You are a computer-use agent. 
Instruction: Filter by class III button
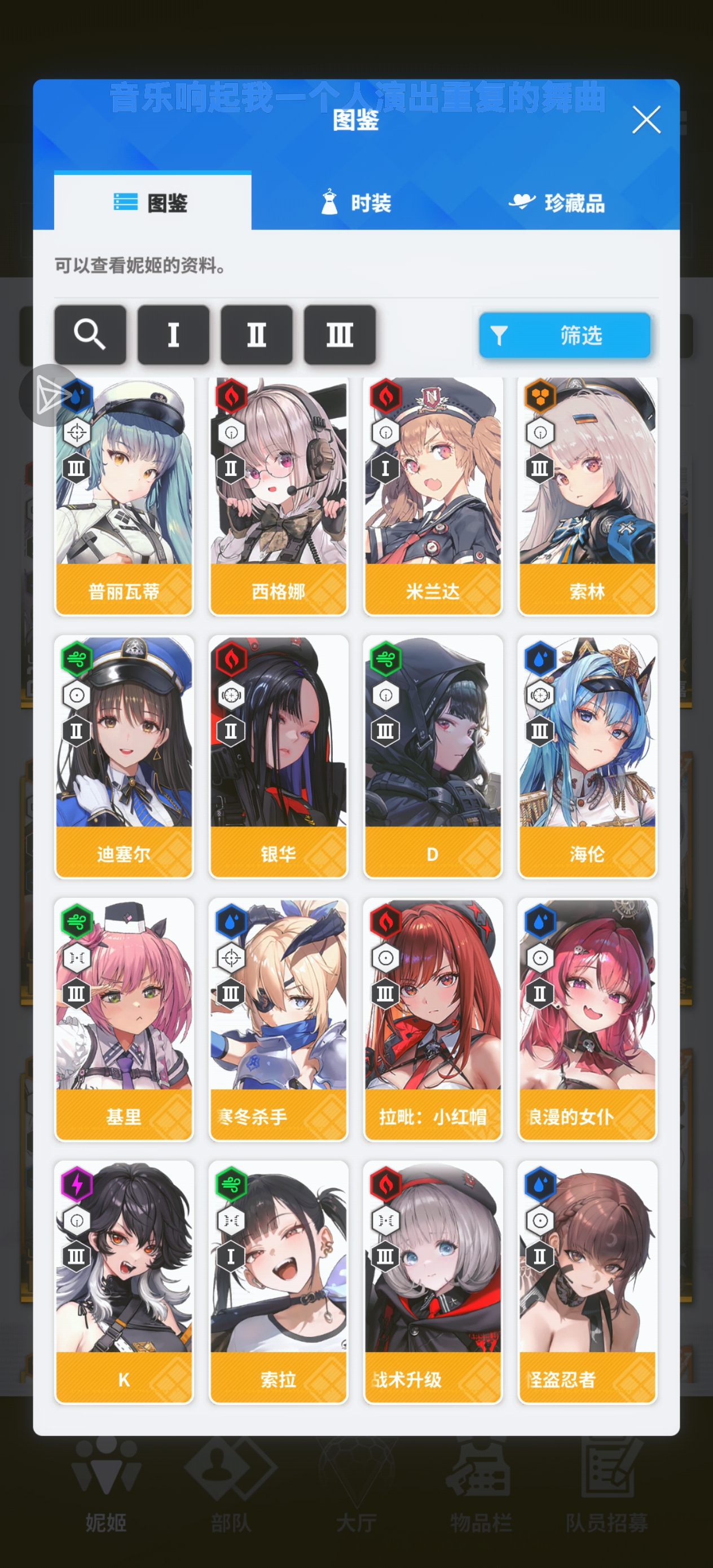click(339, 335)
